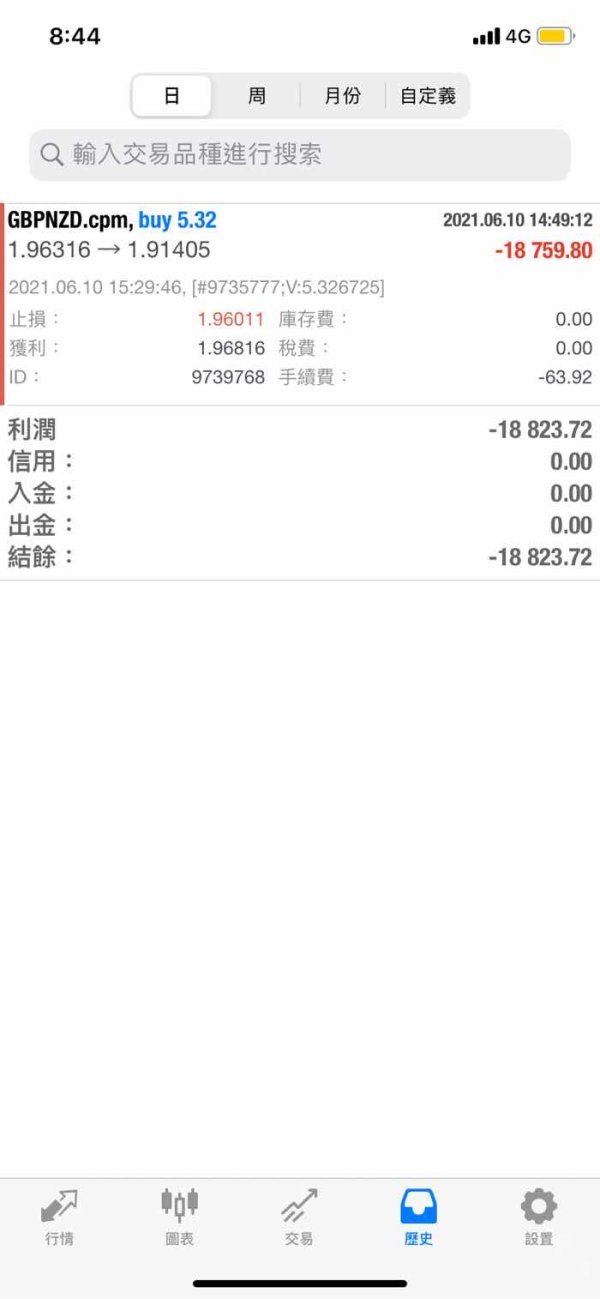The image size is (600, 1299).
Task: Go to the 行情 quotes tab
Action: coord(59,1217)
